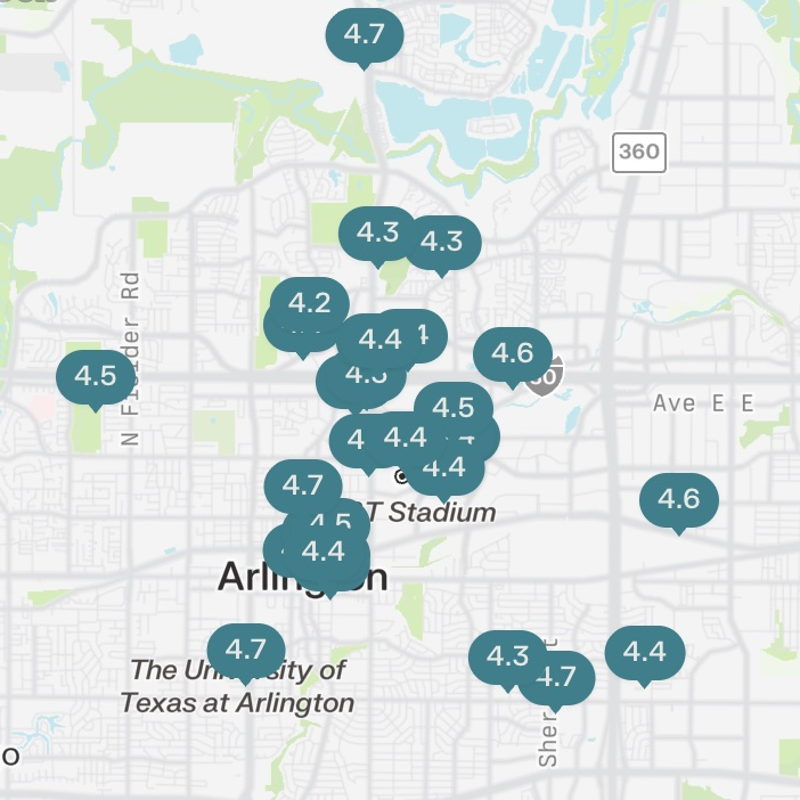Tap the 4.7 marker near the lakes

coord(364,34)
